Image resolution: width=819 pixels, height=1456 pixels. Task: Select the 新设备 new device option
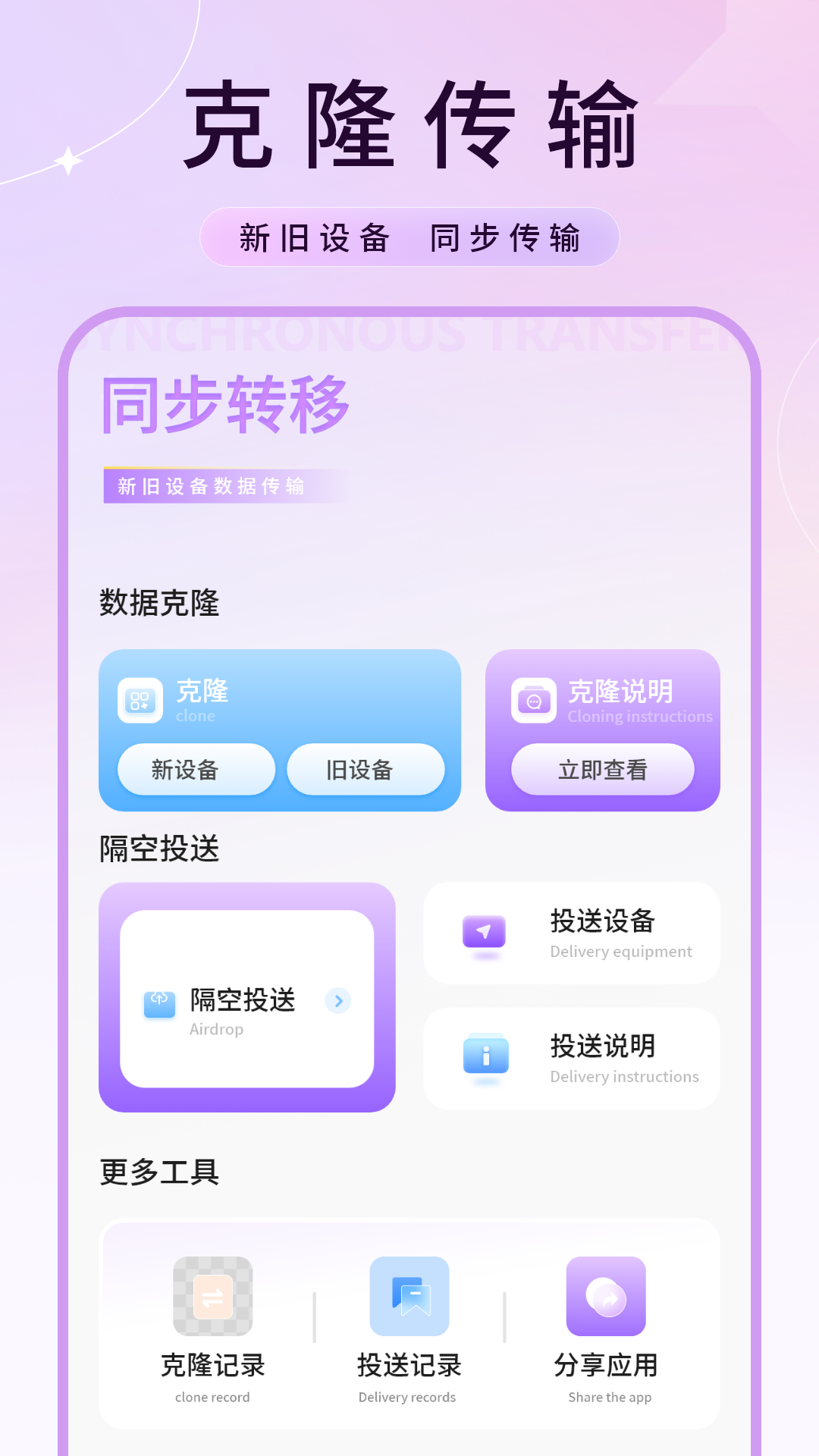[x=194, y=770]
